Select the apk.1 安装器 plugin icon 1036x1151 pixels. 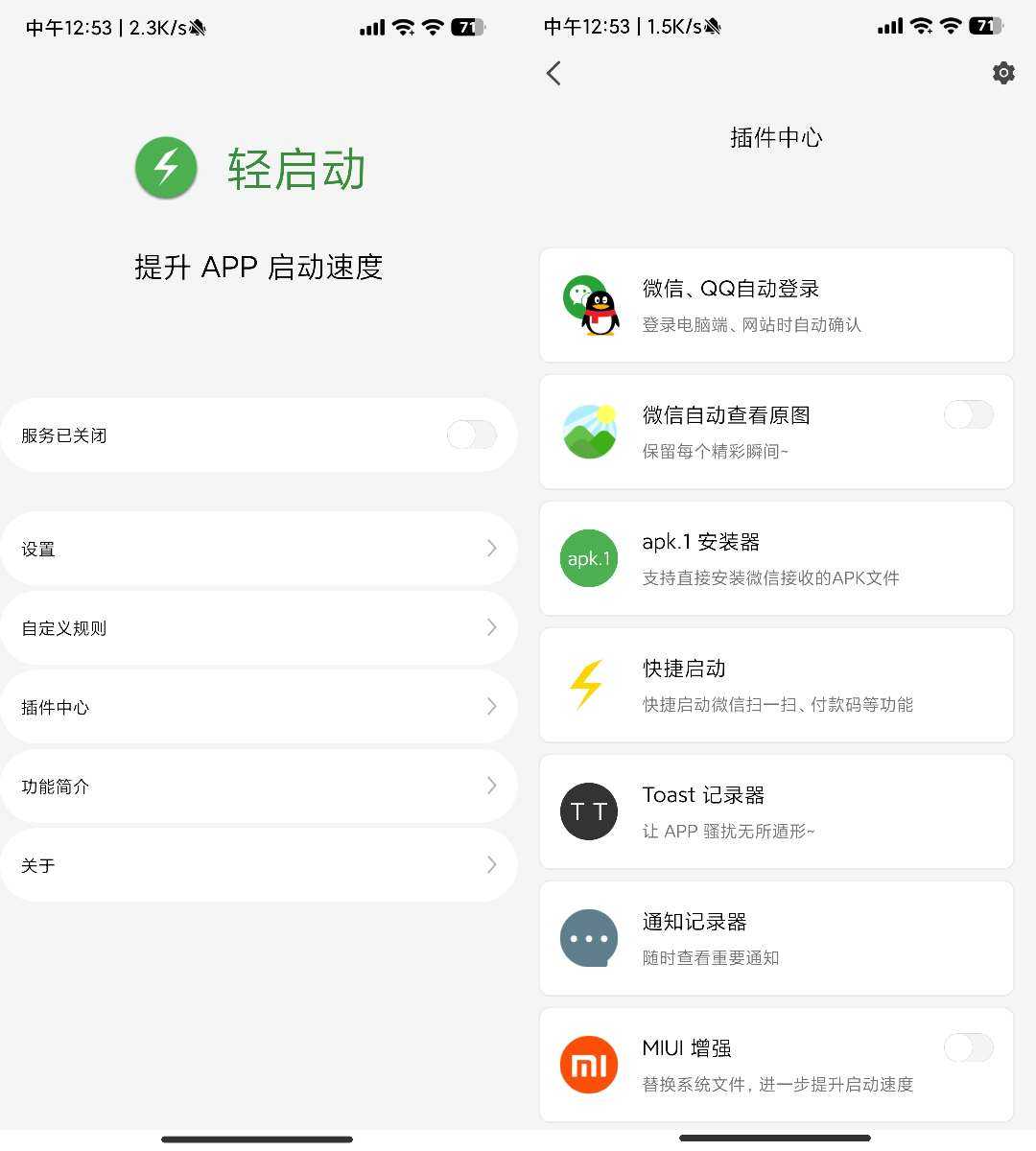point(589,558)
